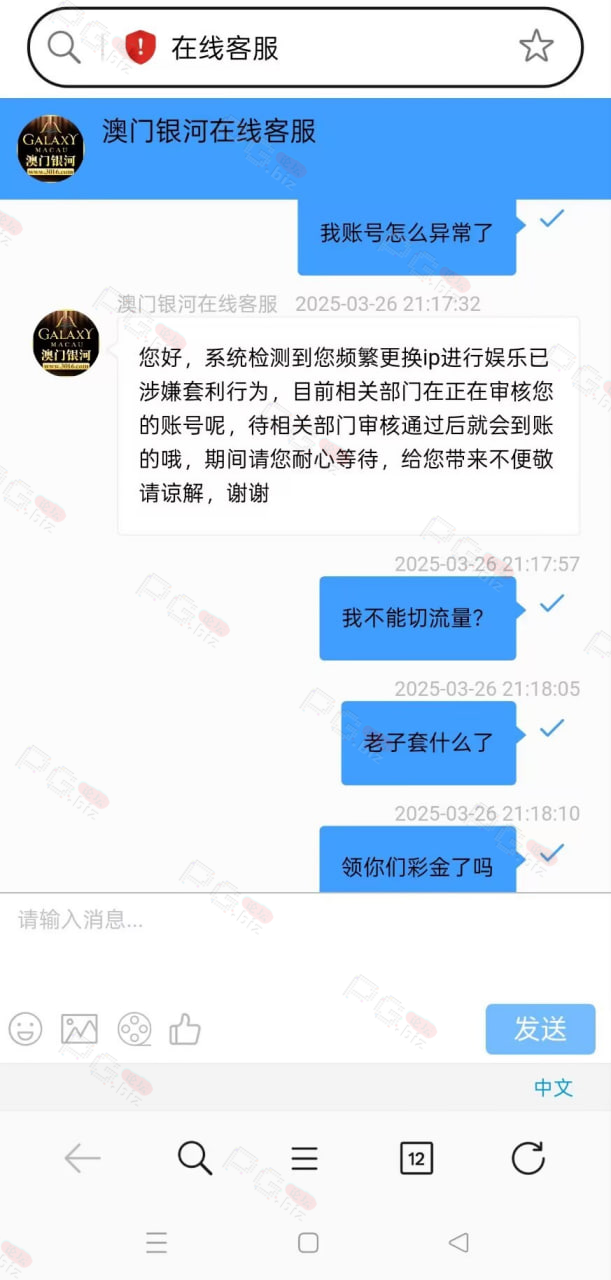Reload the current page
The image size is (611, 1280).
click(528, 1158)
